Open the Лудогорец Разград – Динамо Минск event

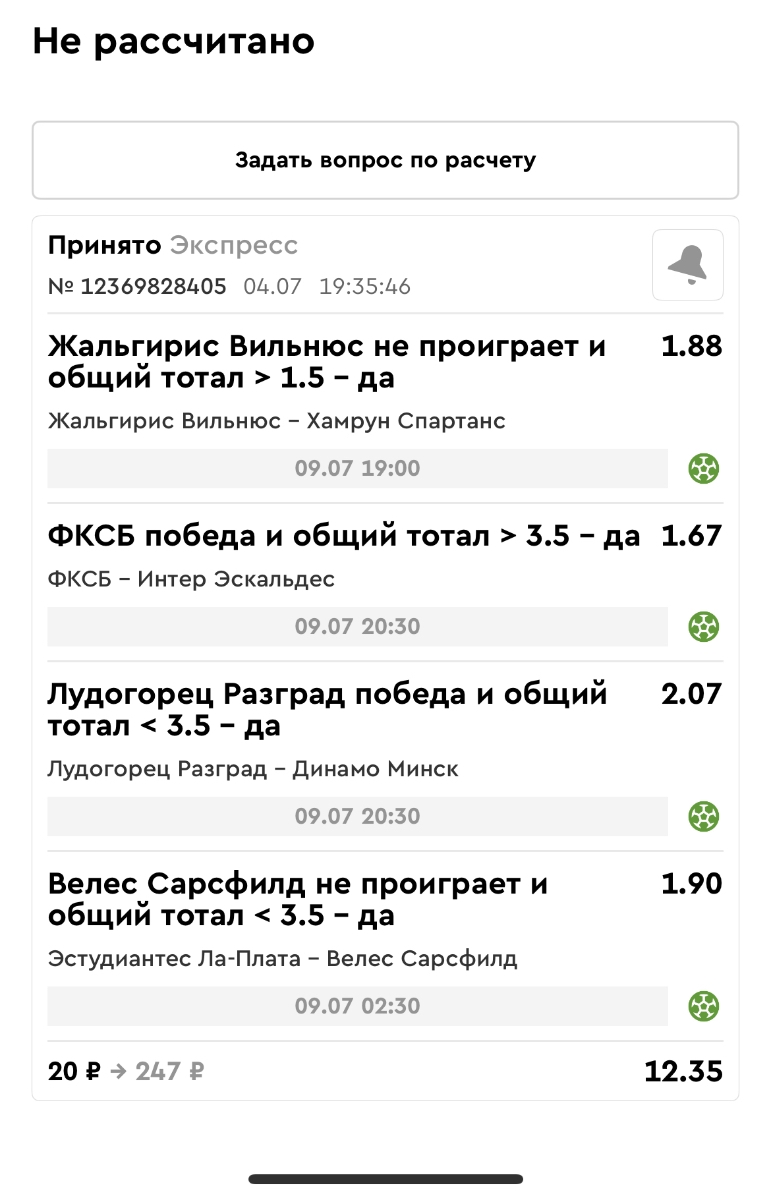[253, 769]
